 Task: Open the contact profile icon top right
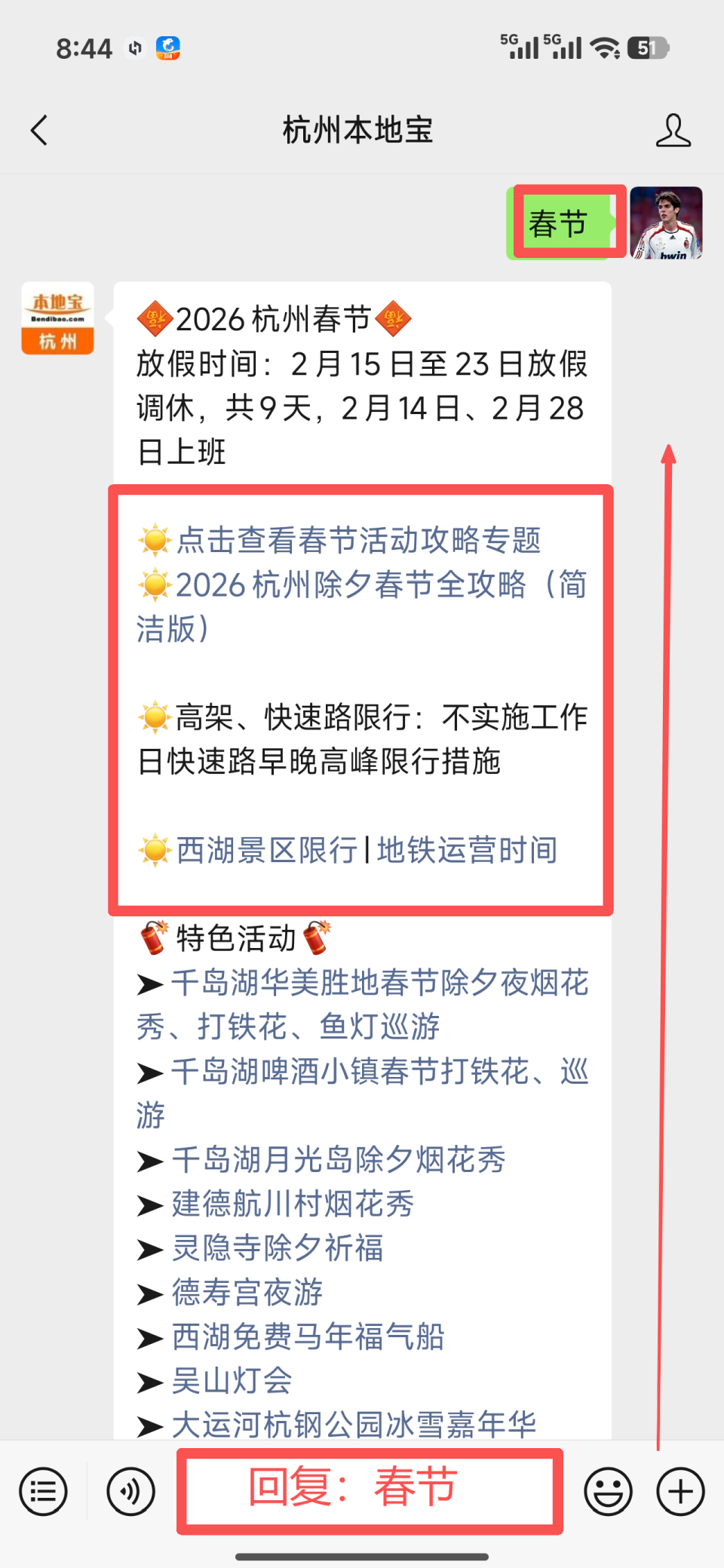point(675,130)
